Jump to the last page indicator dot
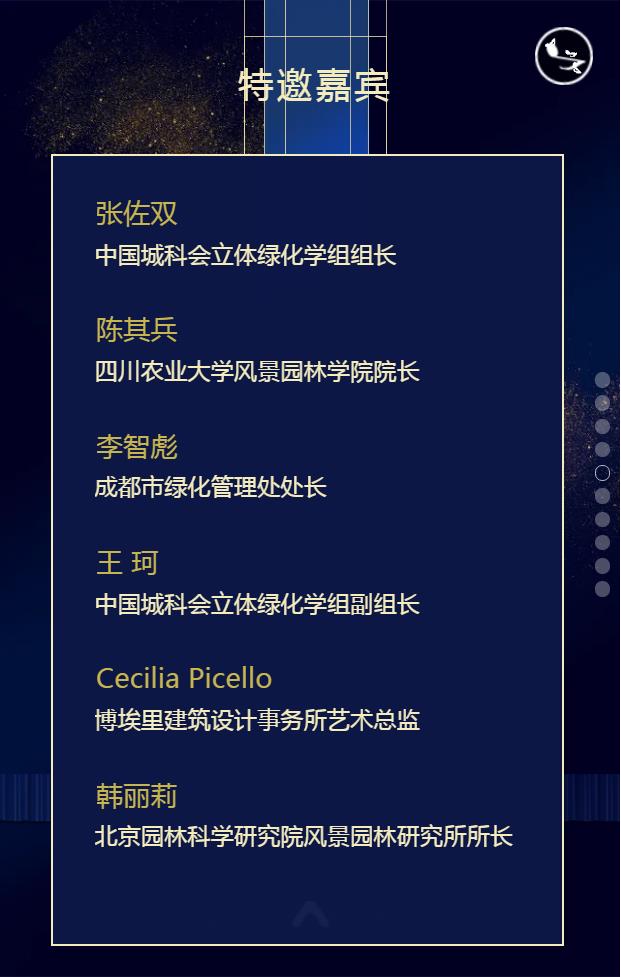This screenshot has width=621, height=977. [602, 589]
